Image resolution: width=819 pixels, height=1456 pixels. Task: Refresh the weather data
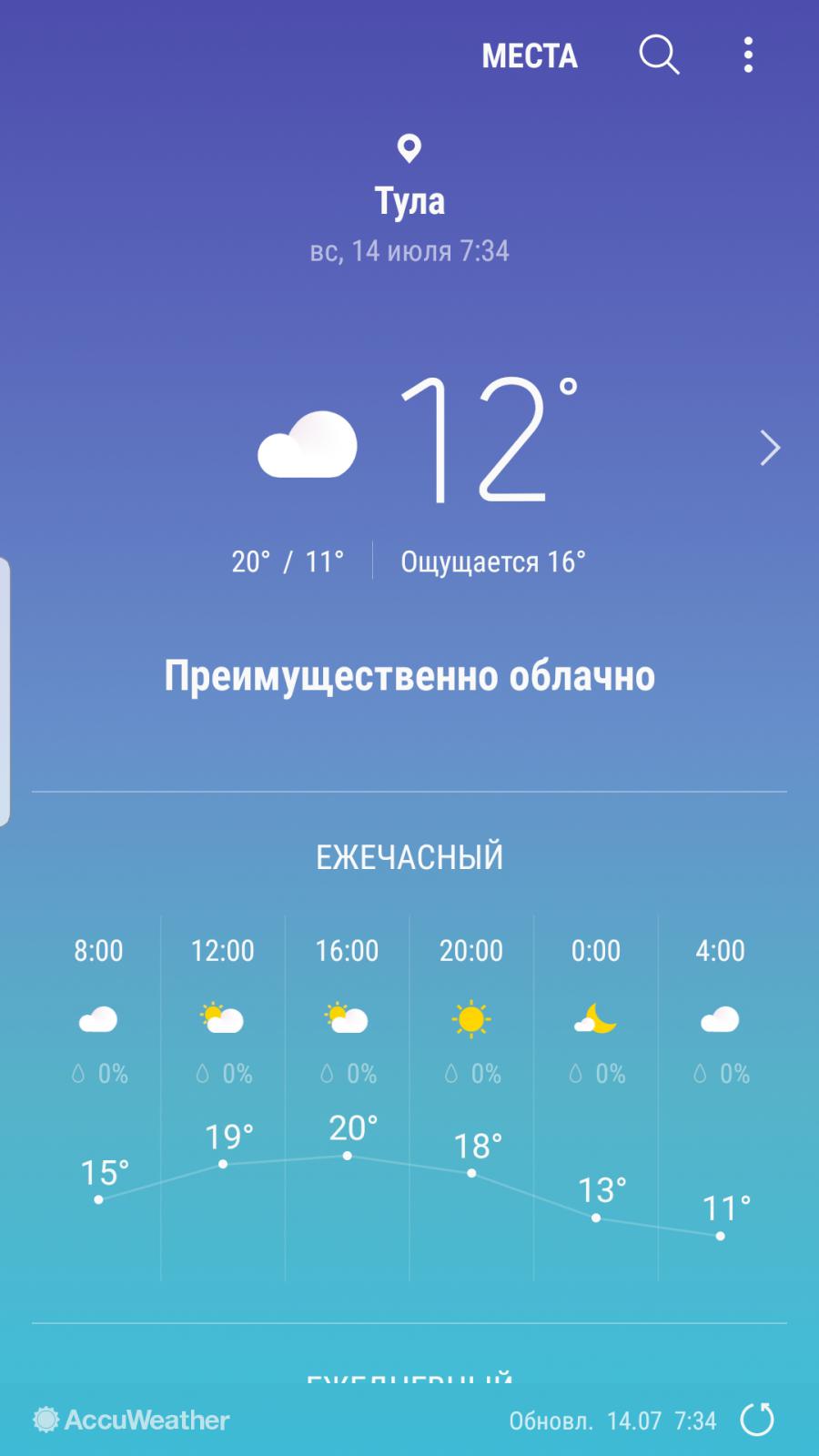click(x=756, y=1420)
